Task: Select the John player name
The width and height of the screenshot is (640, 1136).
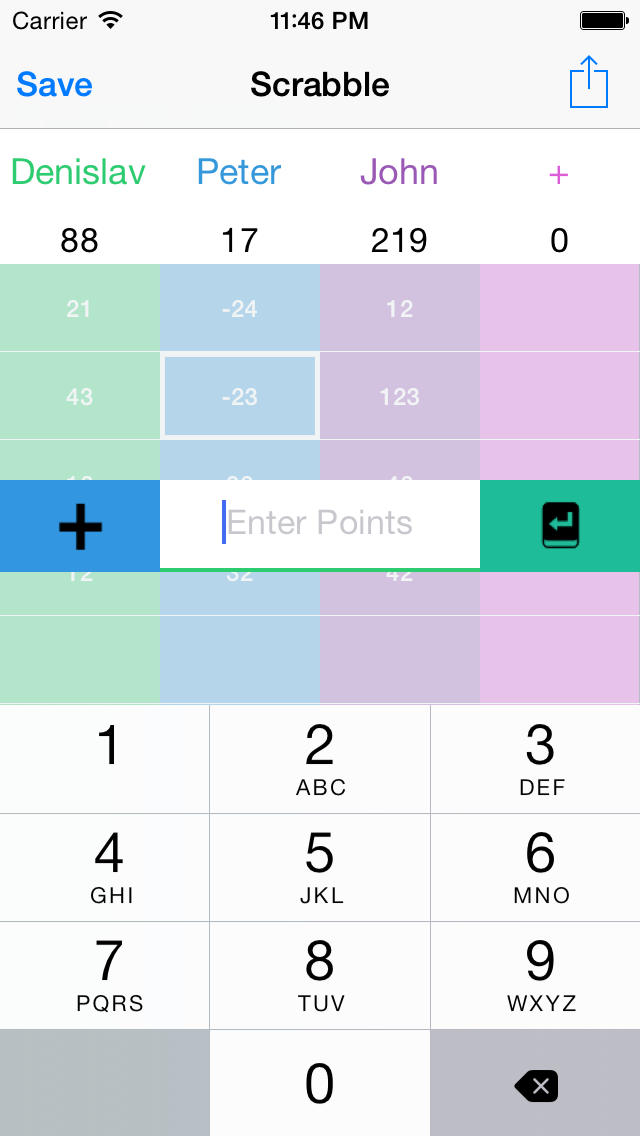Action: point(399,172)
